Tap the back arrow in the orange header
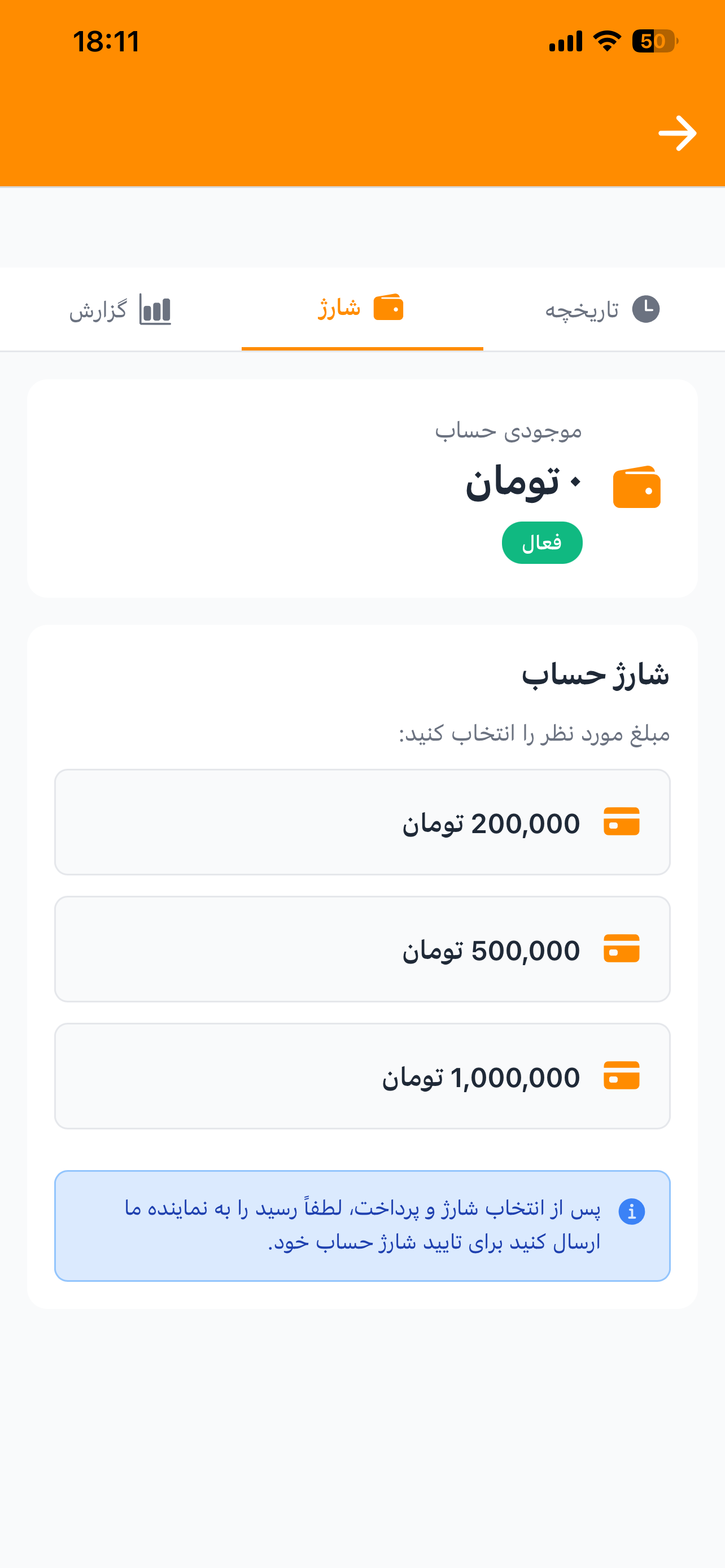This screenshot has width=725, height=1568. pos(678,133)
